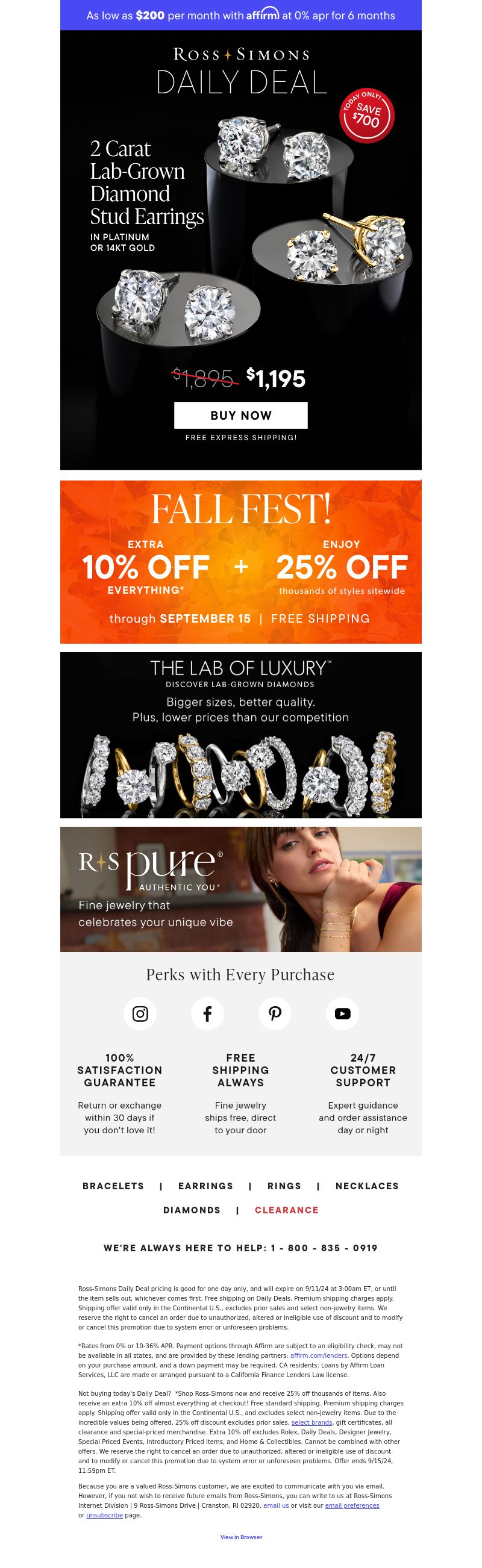Go to the RINGS category

(x=284, y=1186)
